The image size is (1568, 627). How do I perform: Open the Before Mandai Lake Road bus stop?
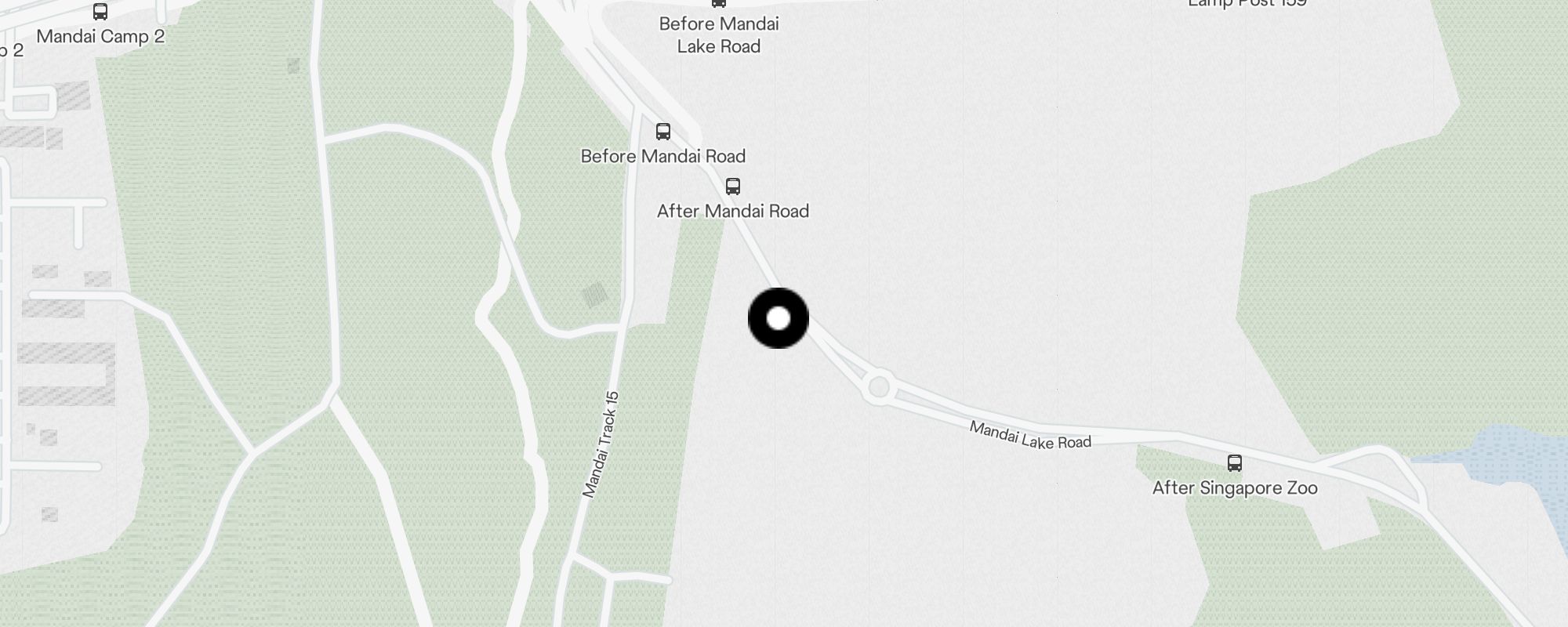[x=719, y=3]
